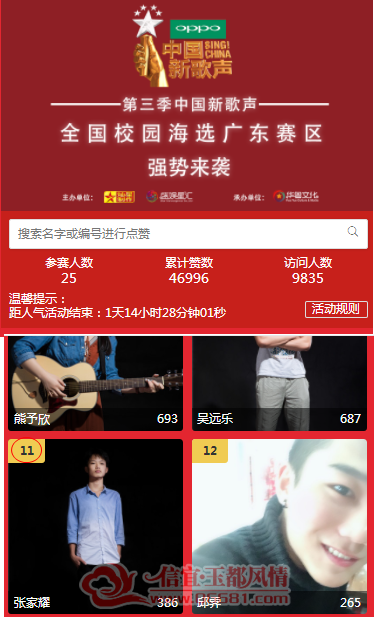Open contestant card 吴远乐
375x617 pixels.
279,383
